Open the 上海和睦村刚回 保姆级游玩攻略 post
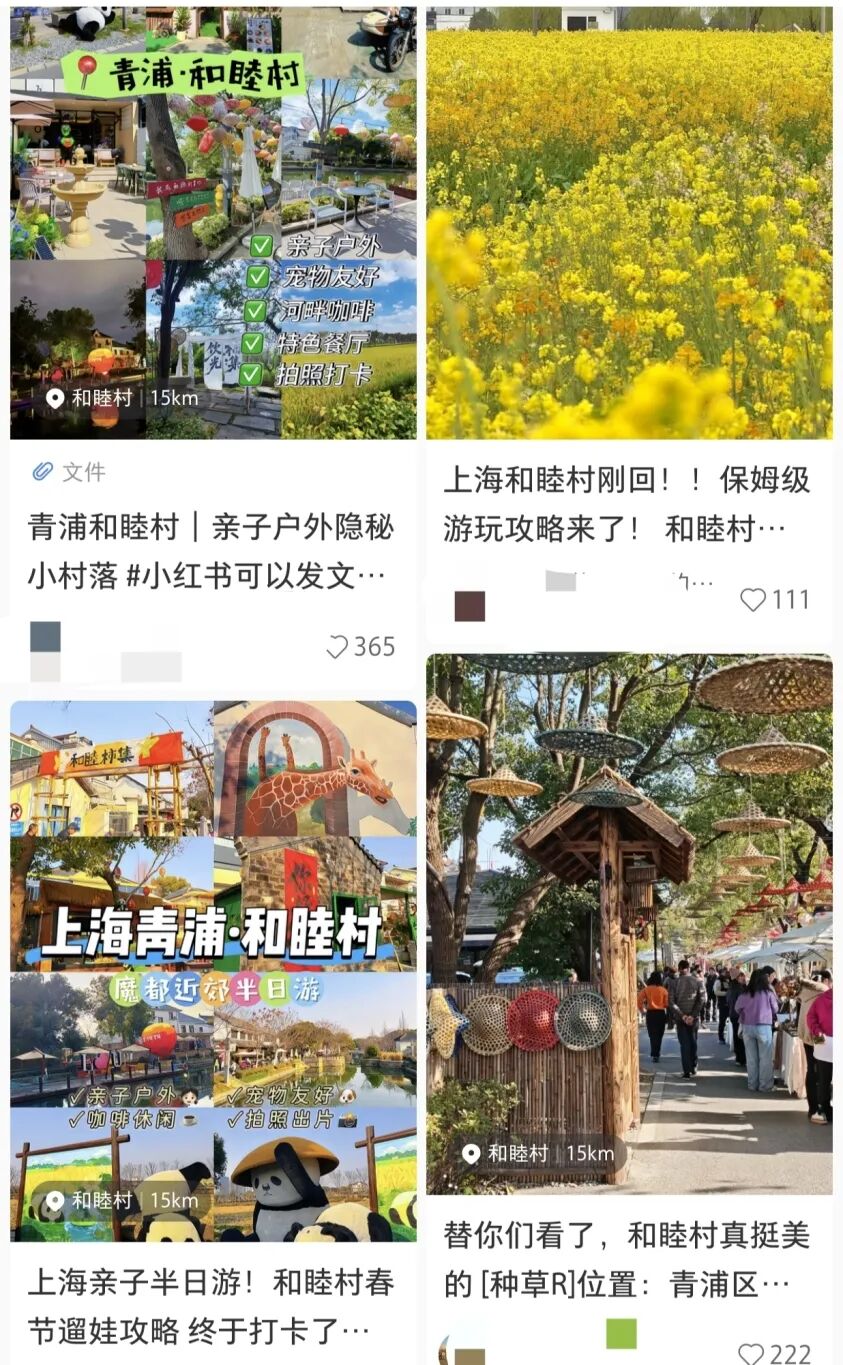Screen dimensions: 843x1365 coord(627,504)
